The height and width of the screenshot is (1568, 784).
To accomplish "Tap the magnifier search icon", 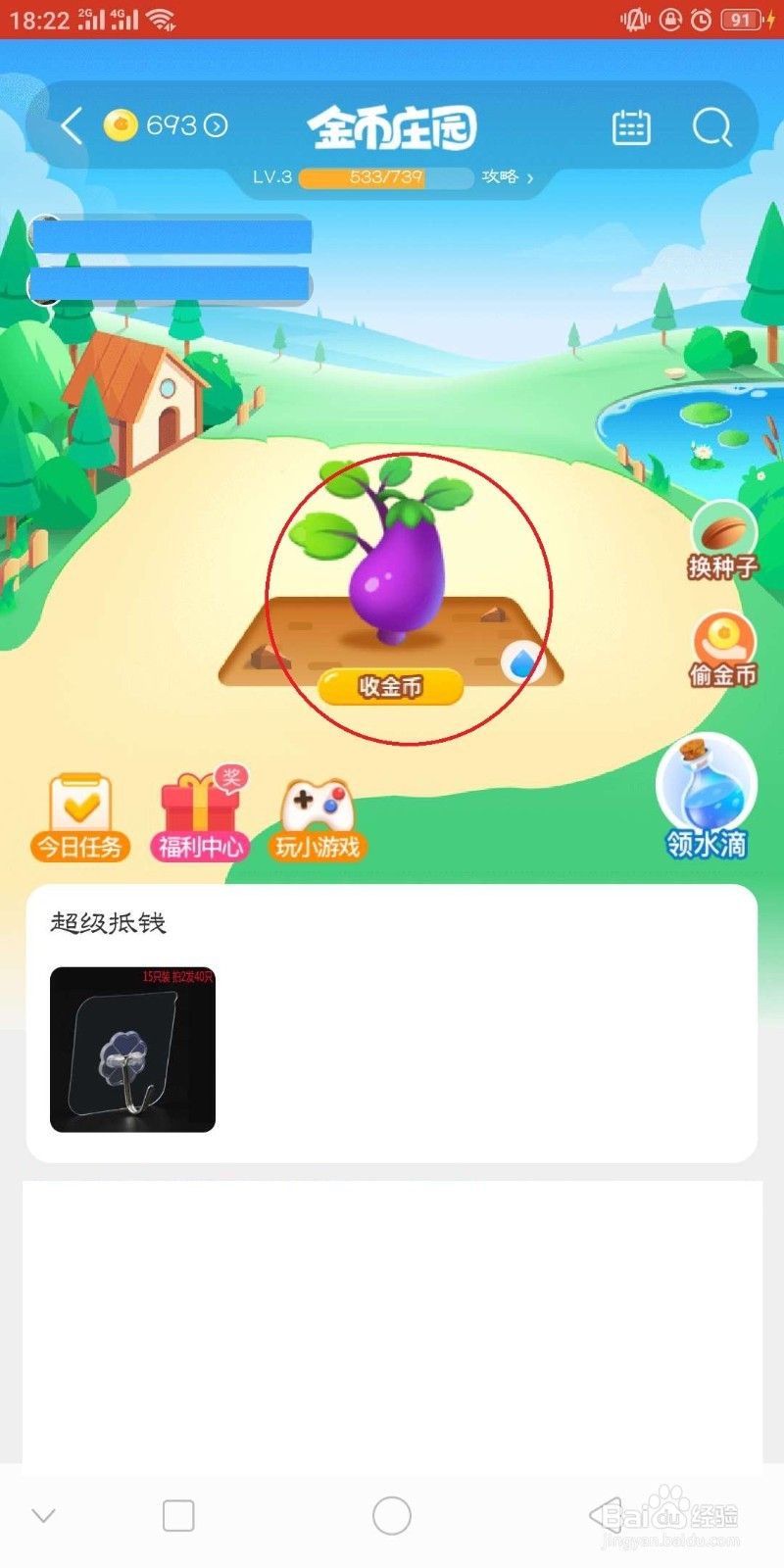I will point(712,126).
